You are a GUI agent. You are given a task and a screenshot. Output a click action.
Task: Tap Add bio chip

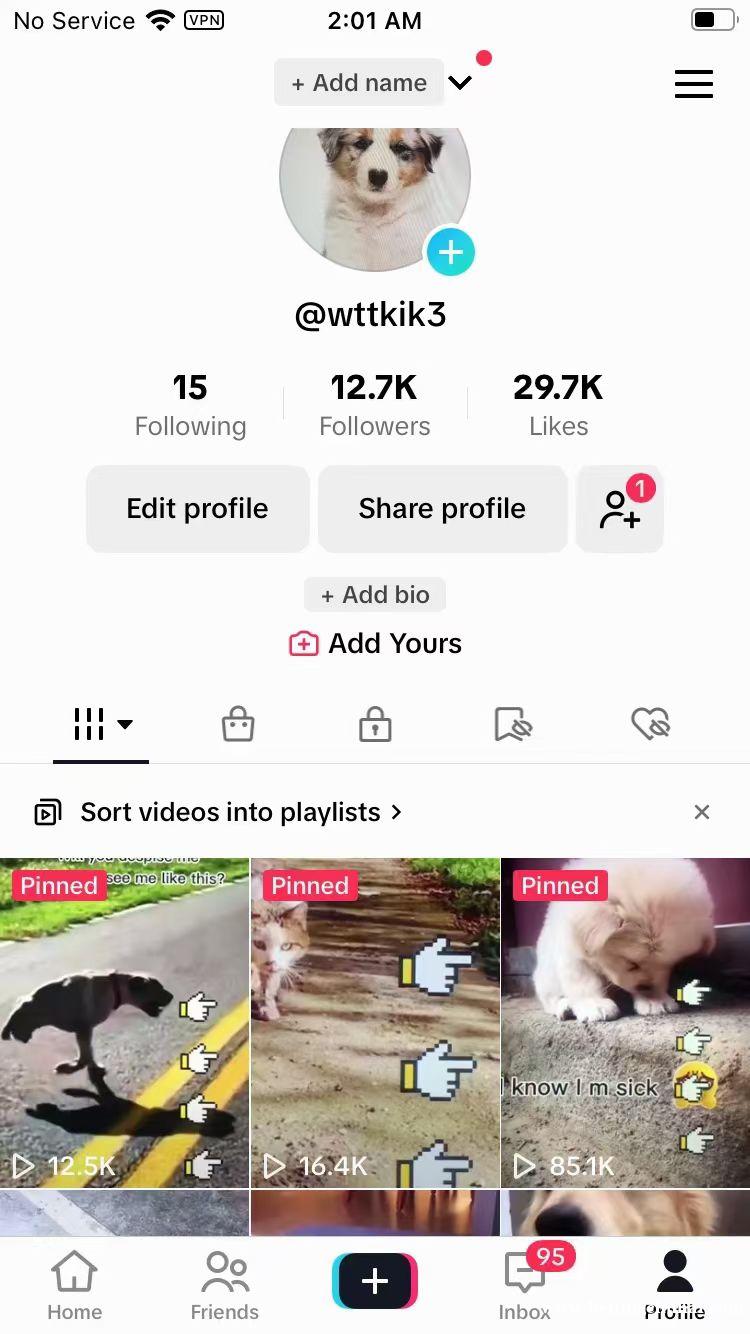pos(374,594)
